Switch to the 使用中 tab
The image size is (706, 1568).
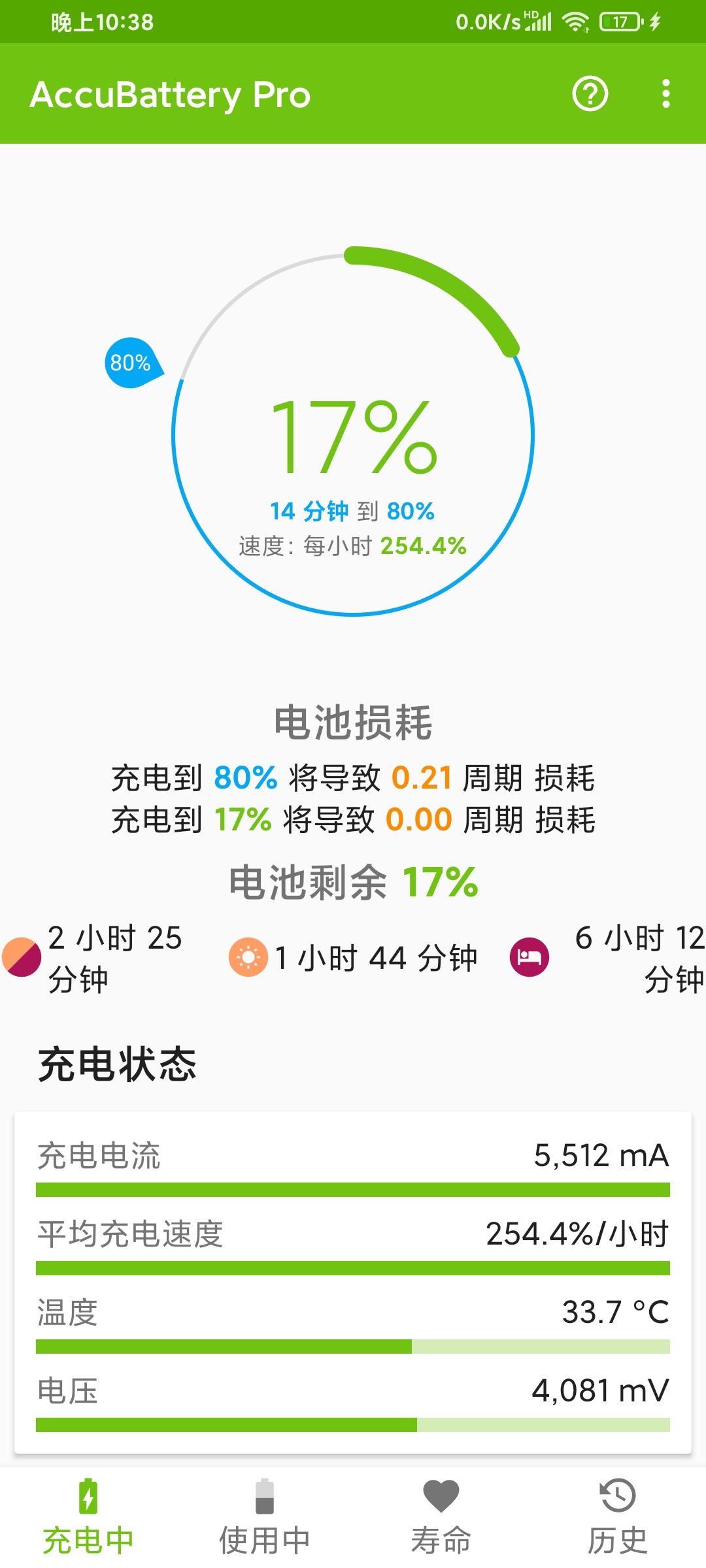pyautogui.click(x=265, y=1517)
